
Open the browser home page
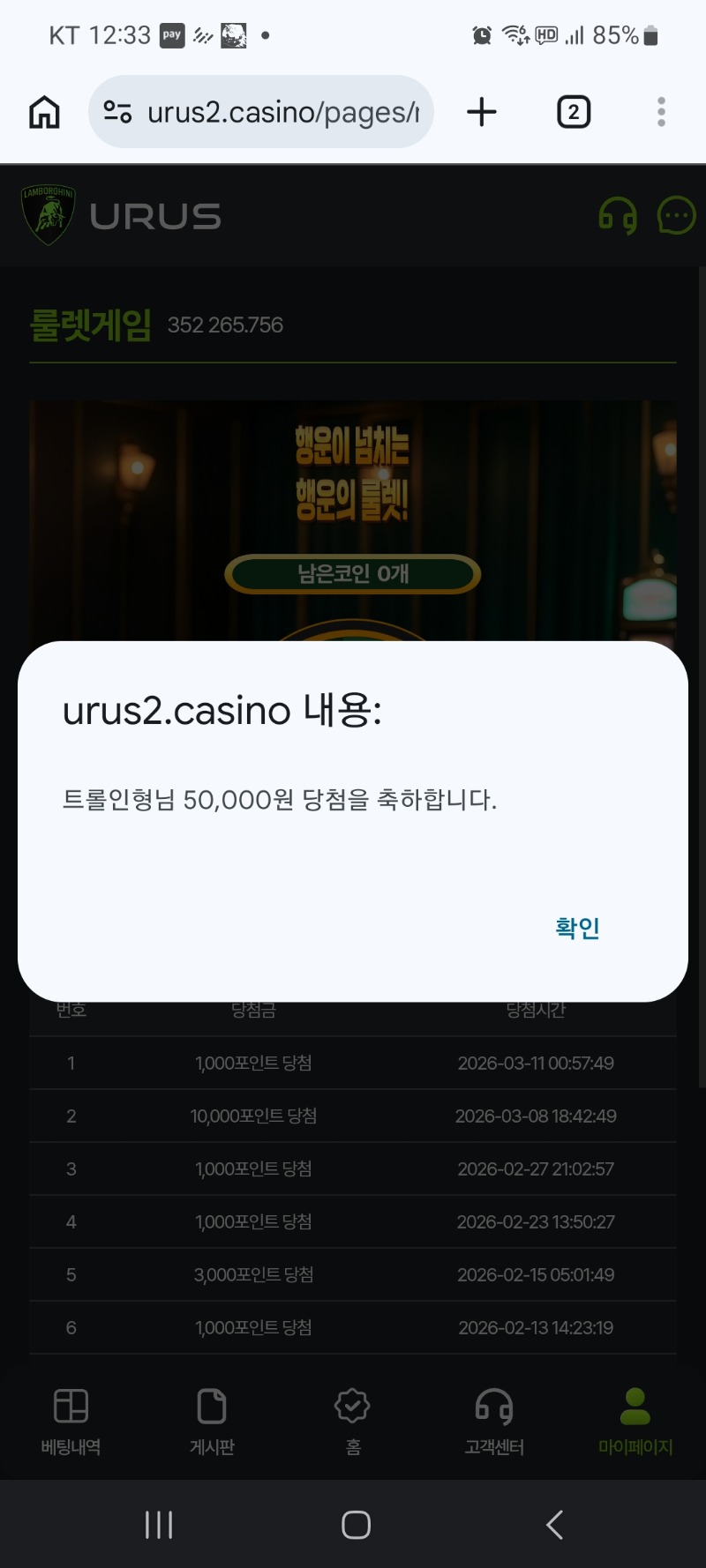coord(44,112)
